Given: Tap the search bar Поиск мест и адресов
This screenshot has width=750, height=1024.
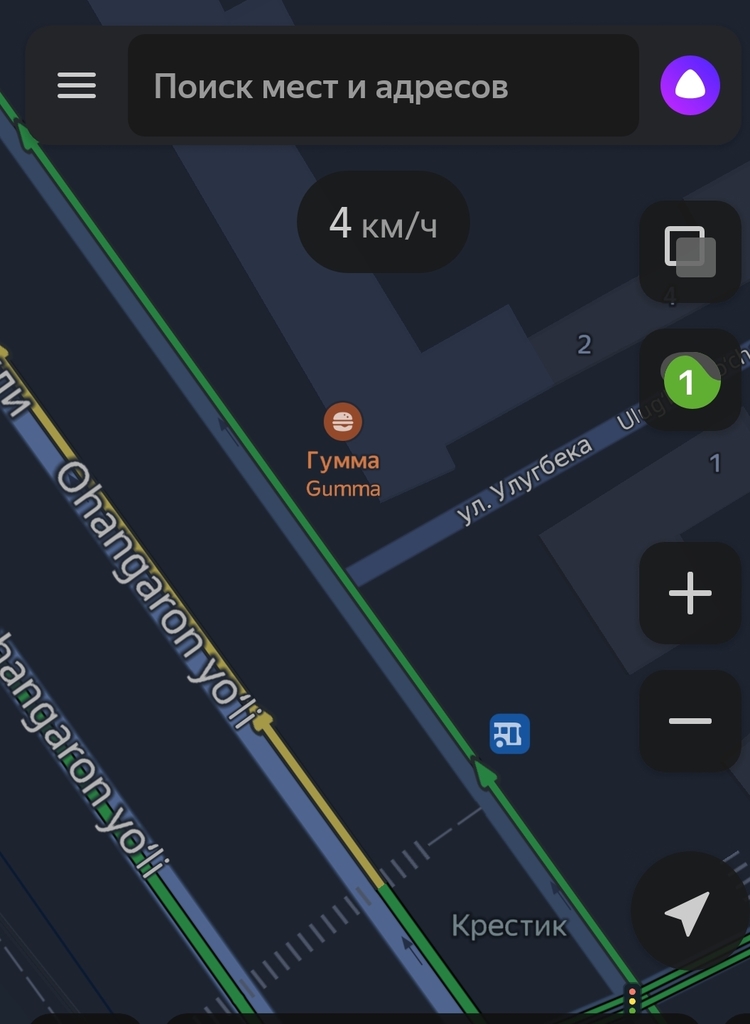Looking at the screenshot, I should (383, 85).
